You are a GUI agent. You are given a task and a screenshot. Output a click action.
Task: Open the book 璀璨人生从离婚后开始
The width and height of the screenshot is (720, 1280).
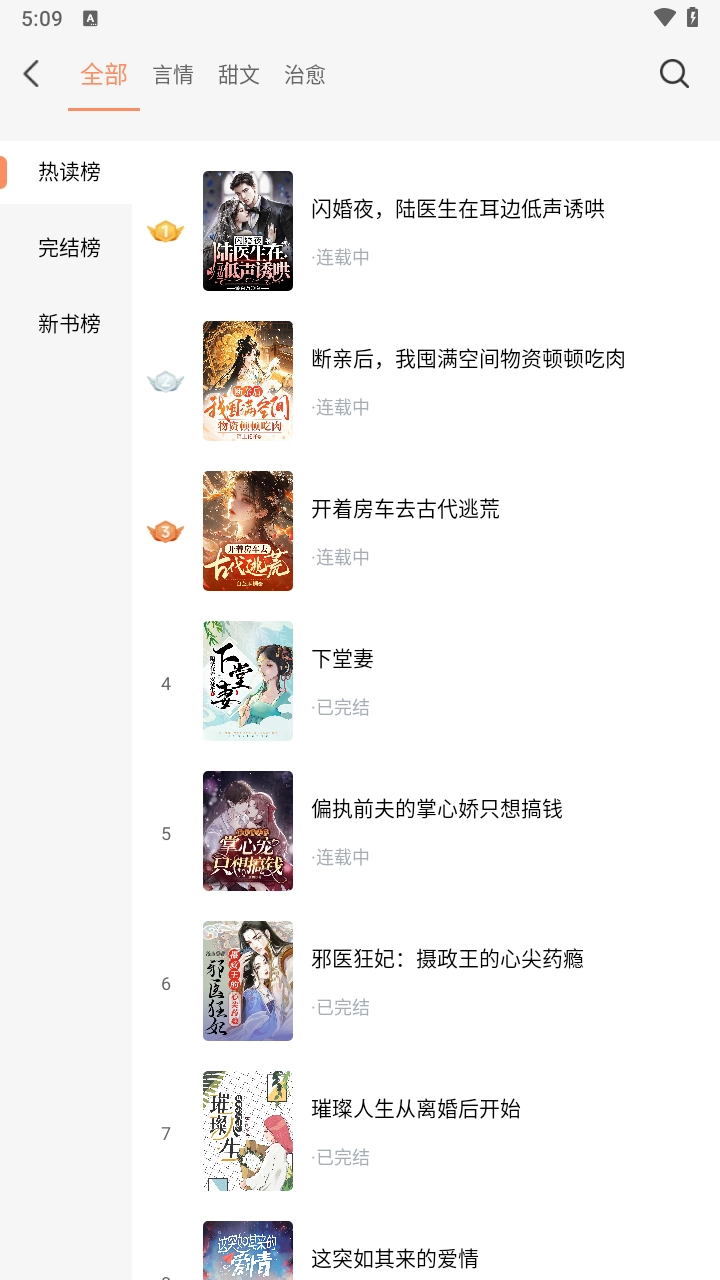[x=416, y=1109]
